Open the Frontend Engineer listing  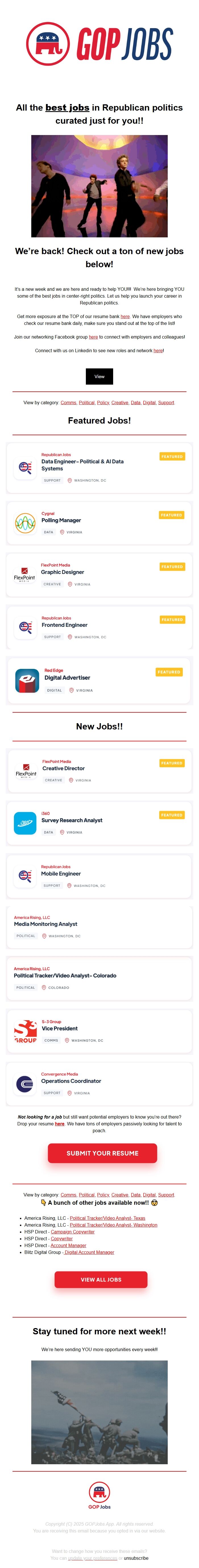(65, 625)
